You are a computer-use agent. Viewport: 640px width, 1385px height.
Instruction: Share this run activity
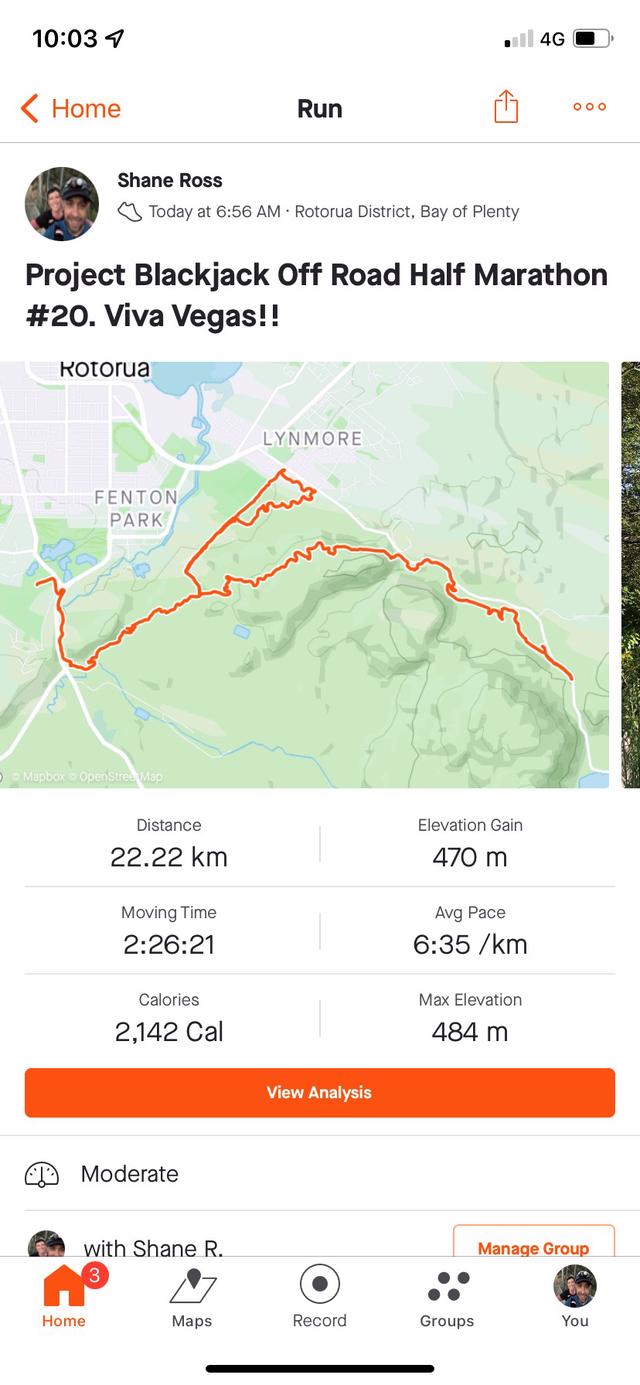pyautogui.click(x=506, y=107)
